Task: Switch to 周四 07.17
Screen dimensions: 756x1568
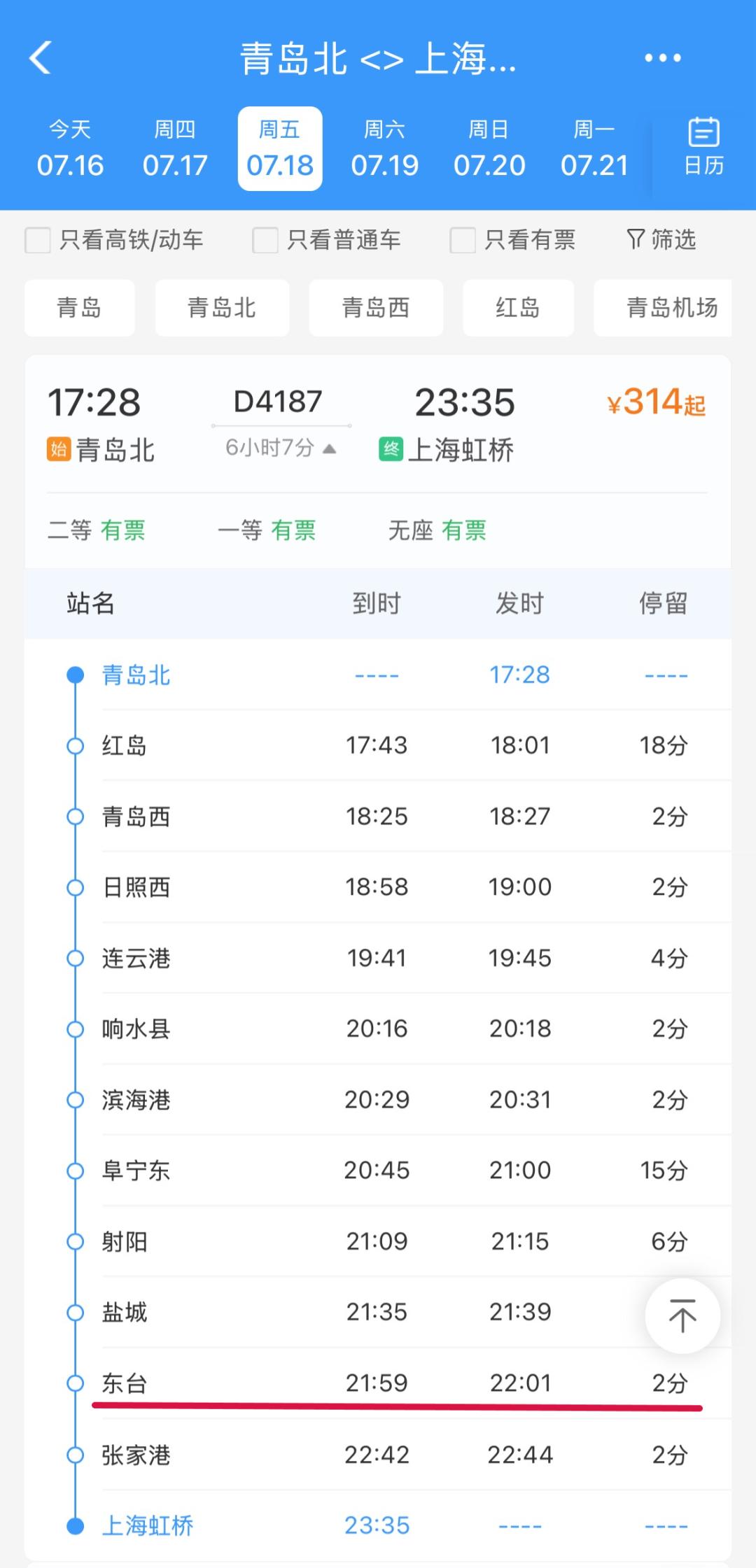Action: pos(175,148)
